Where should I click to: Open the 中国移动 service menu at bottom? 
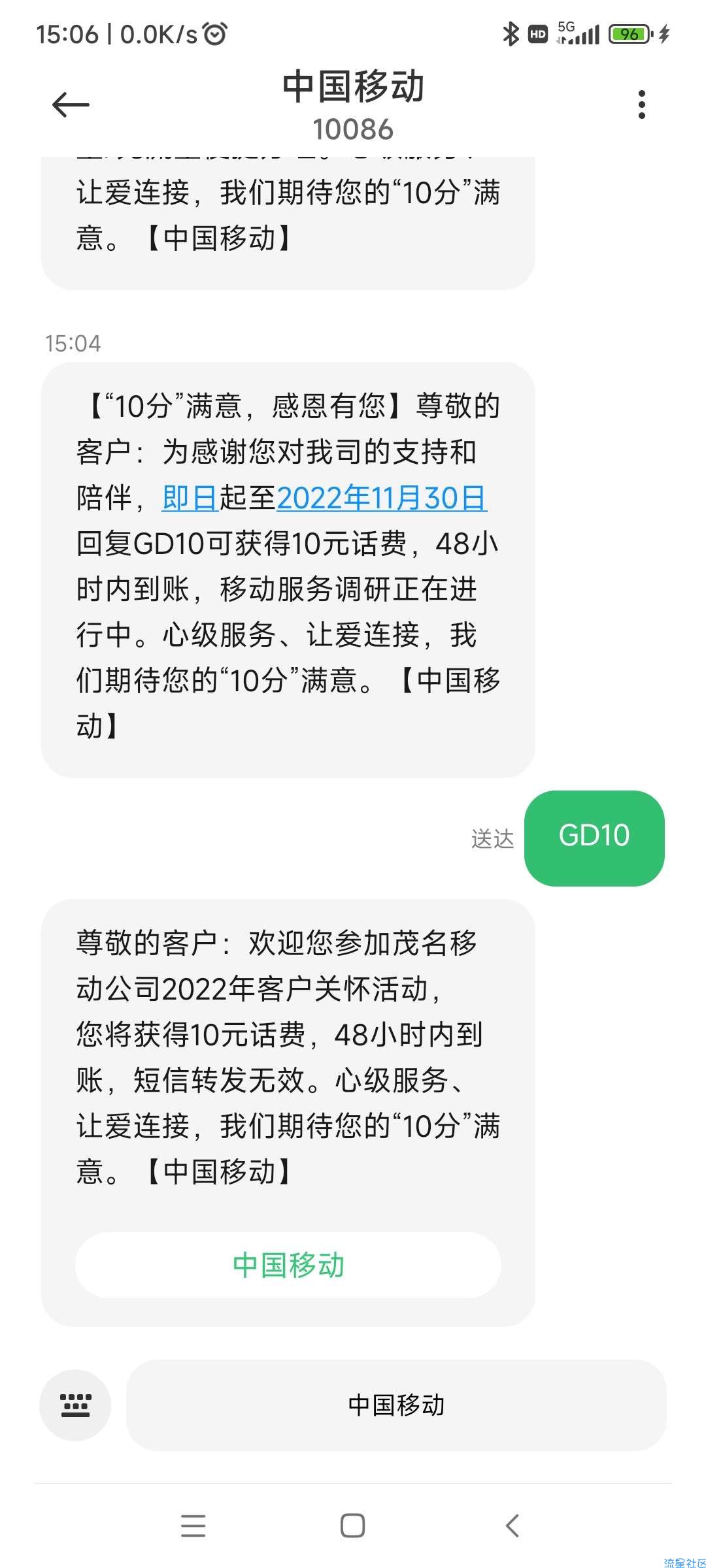click(x=396, y=1405)
